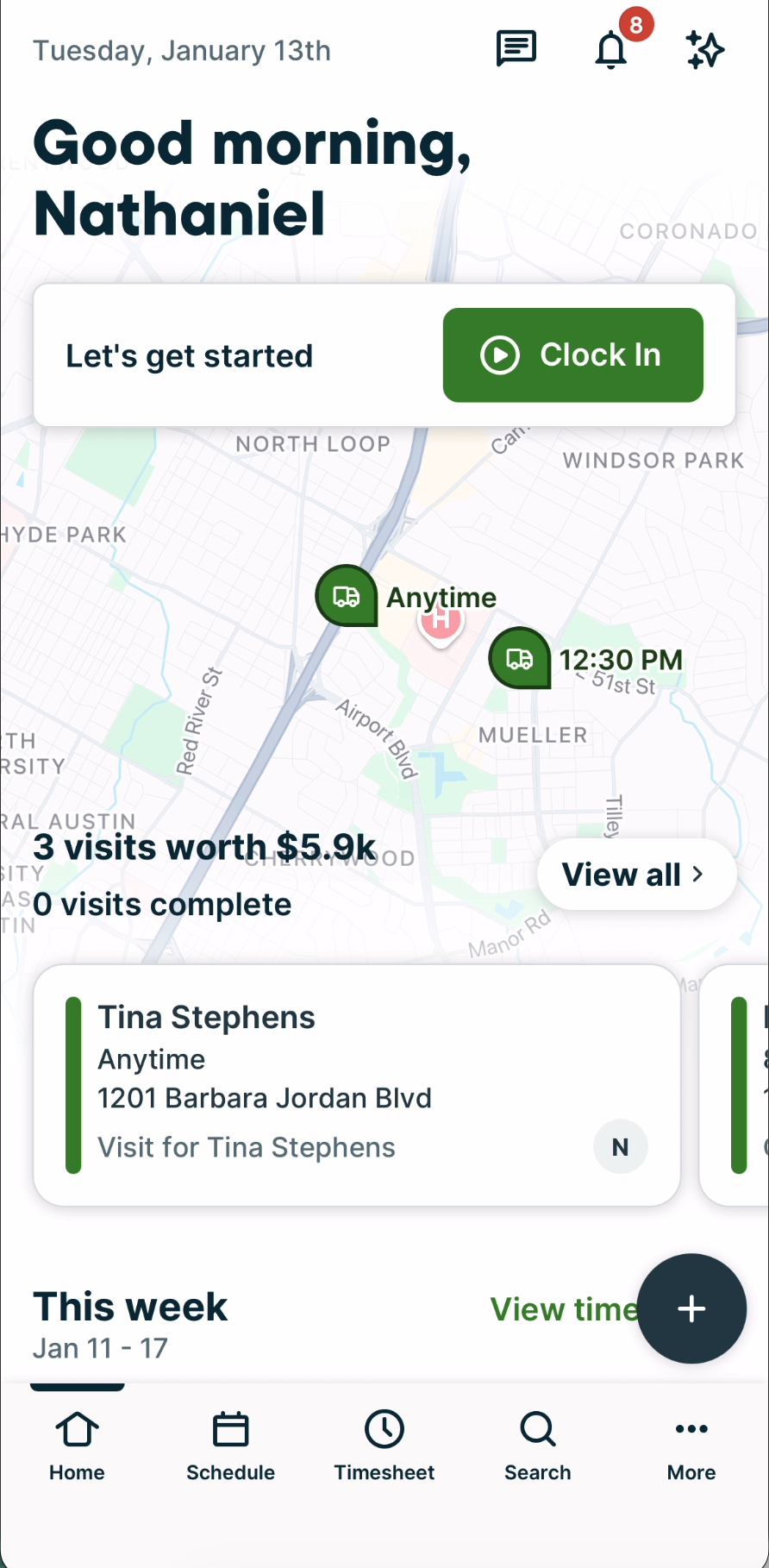Clock in to start the day
The height and width of the screenshot is (1568, 769).
point(572,354)
